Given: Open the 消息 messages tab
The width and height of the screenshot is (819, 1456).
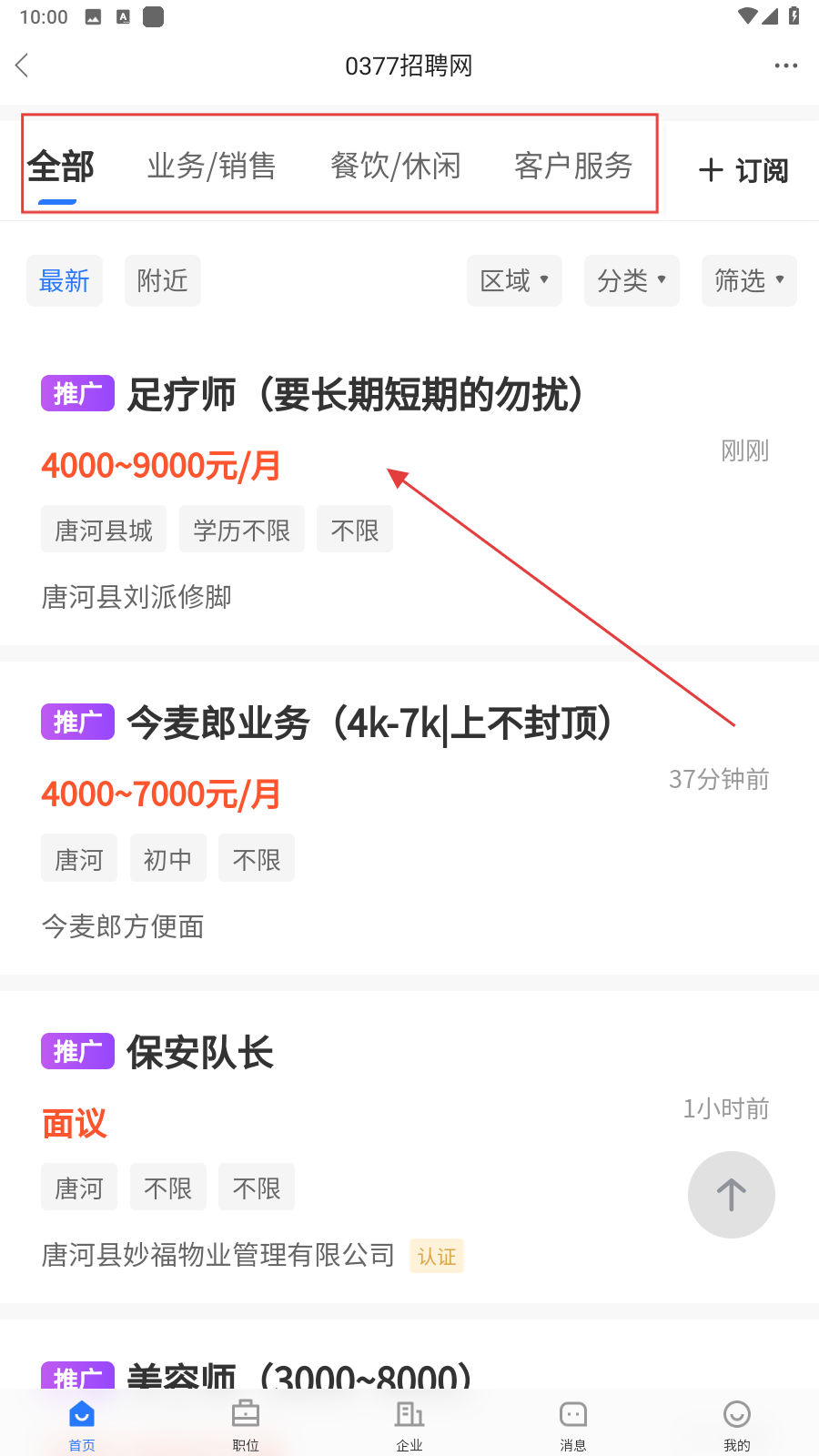Looking at the screenshot, I should point(573,1424).
